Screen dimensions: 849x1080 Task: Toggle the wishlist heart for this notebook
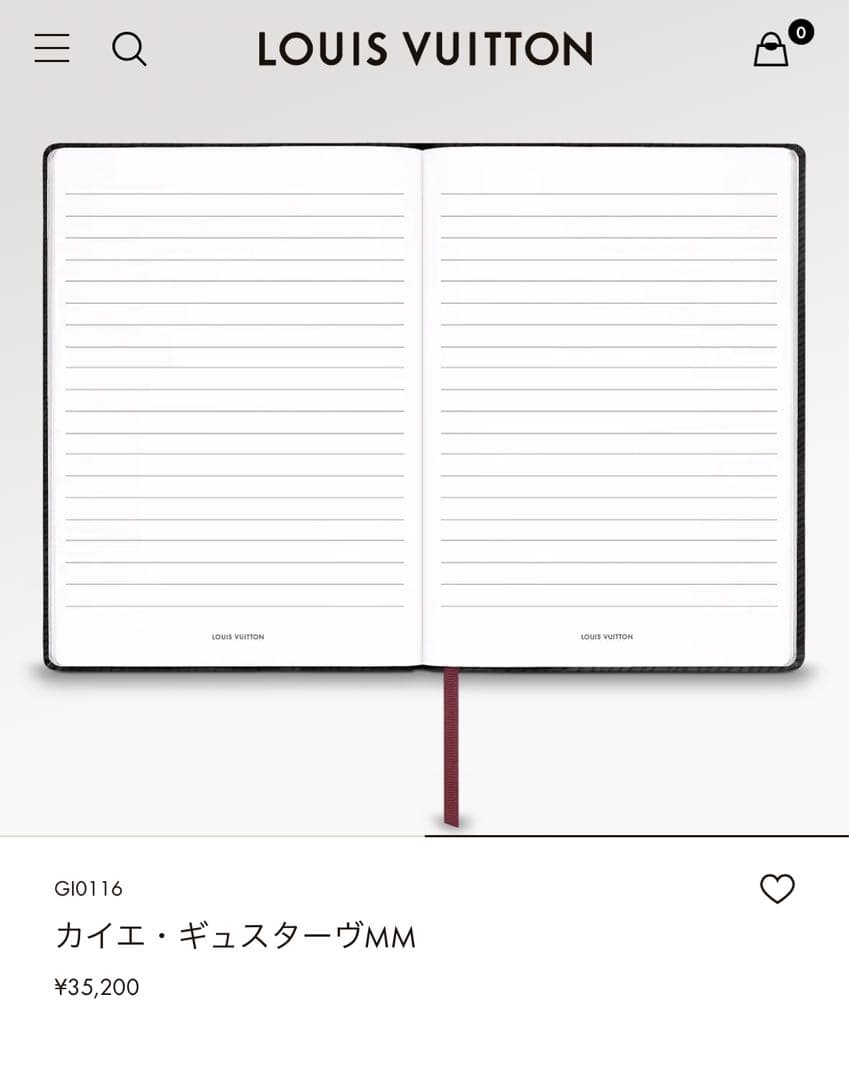point(779,887)
